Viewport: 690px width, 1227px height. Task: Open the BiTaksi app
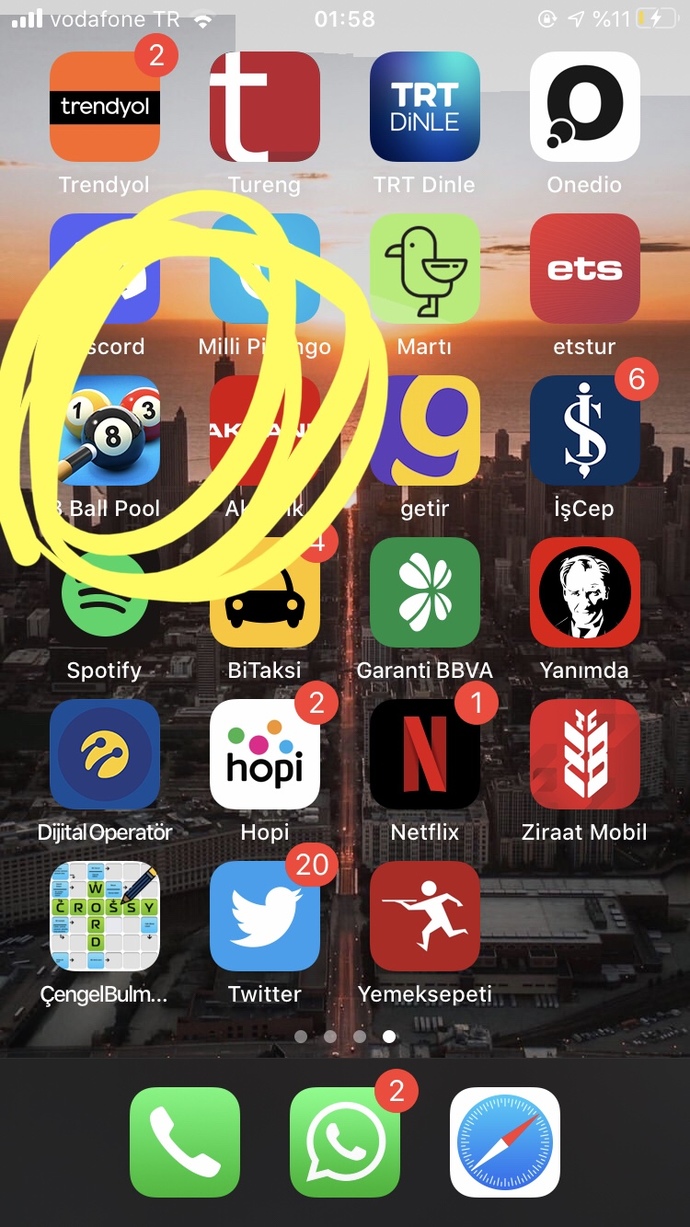[x=265, y=593]
